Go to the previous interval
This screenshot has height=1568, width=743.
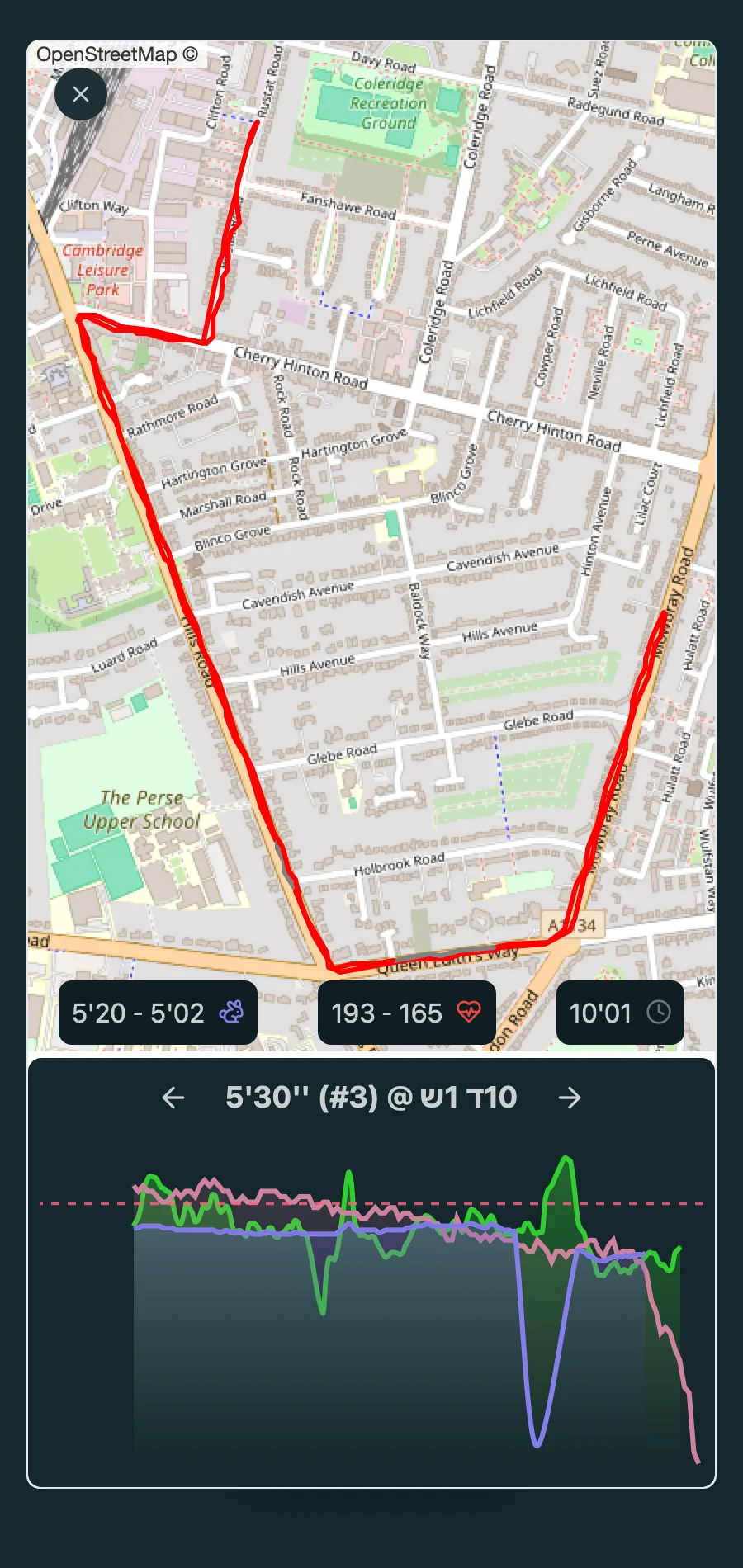pyautogui.click(x=173, y=1098)
